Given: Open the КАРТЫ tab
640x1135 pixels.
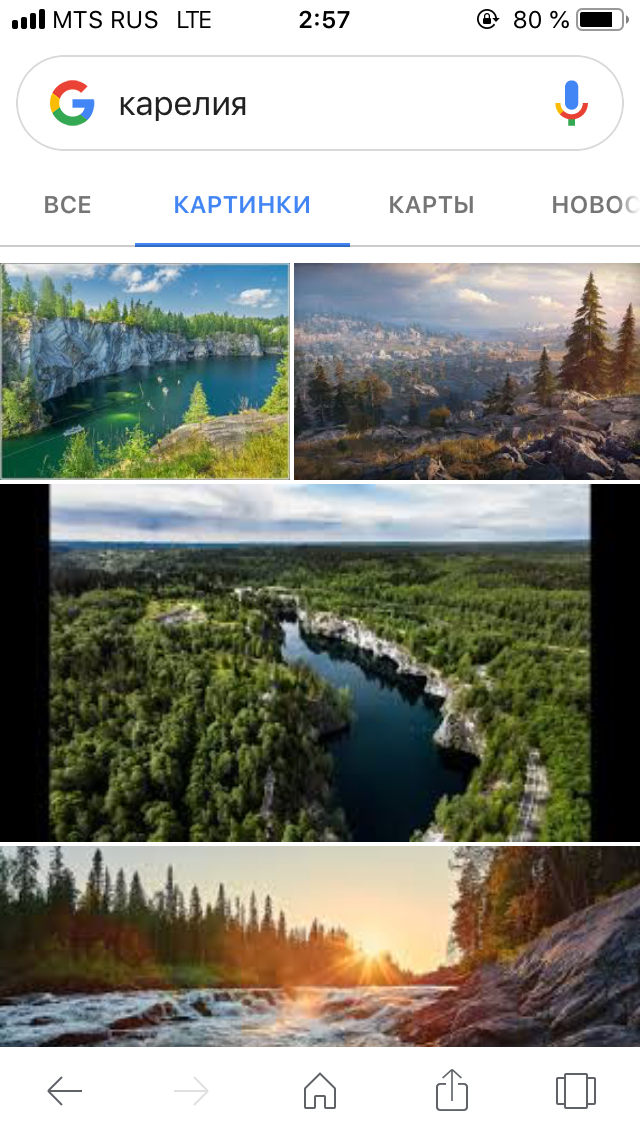Looking at the screenshot, I should [431, 205].
